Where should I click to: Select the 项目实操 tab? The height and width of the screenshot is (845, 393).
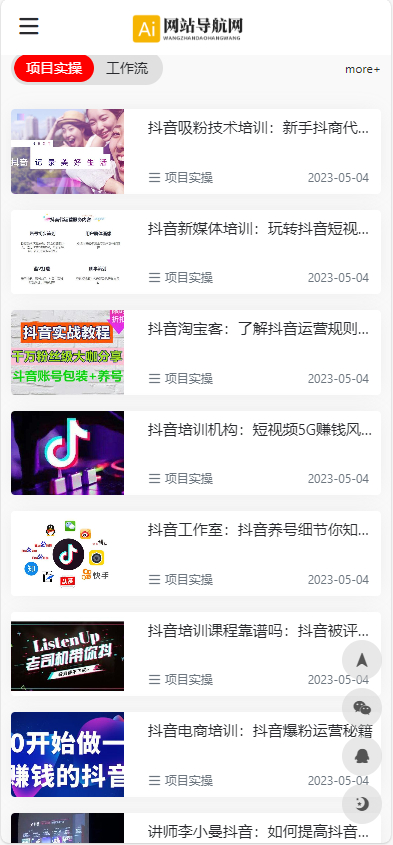(x=54, y=68)
